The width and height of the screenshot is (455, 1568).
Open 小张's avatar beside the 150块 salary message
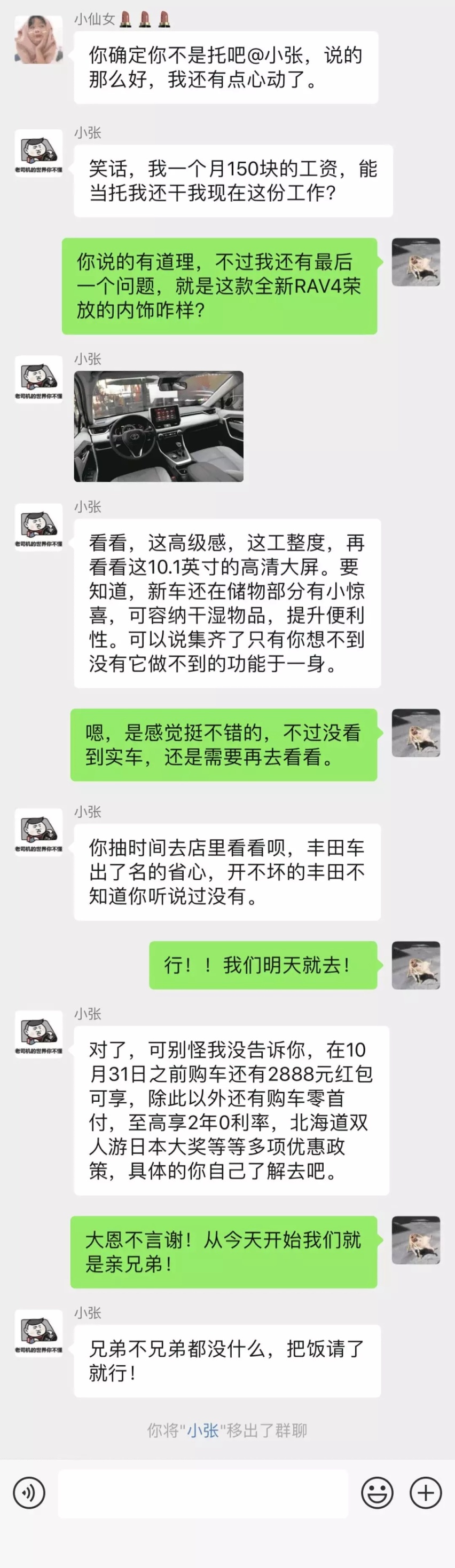(x=38, y=154)
